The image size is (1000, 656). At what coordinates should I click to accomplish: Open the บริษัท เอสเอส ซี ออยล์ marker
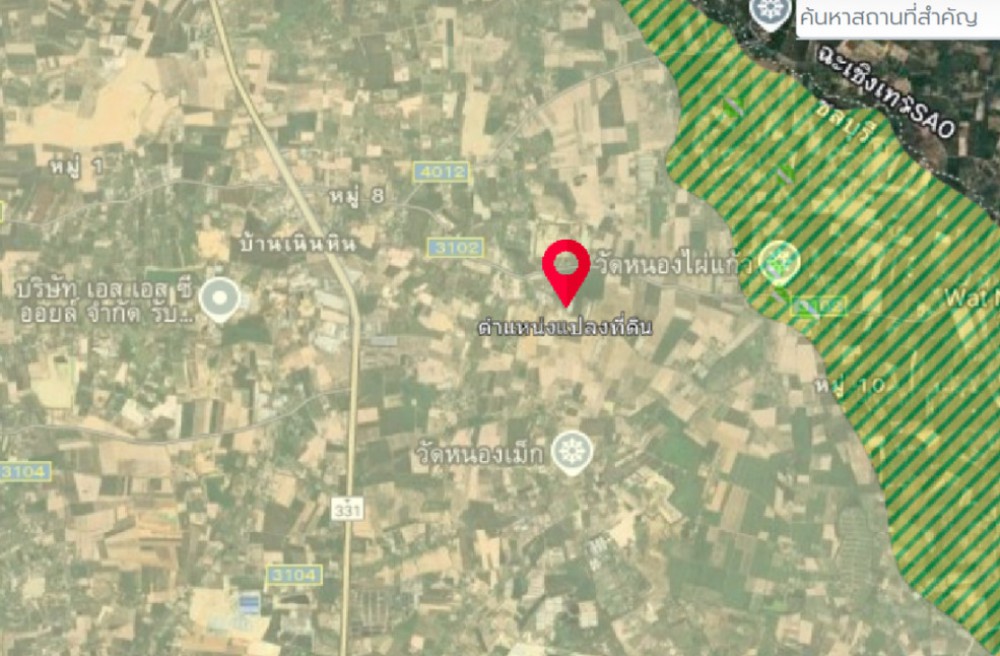point(219,299)
